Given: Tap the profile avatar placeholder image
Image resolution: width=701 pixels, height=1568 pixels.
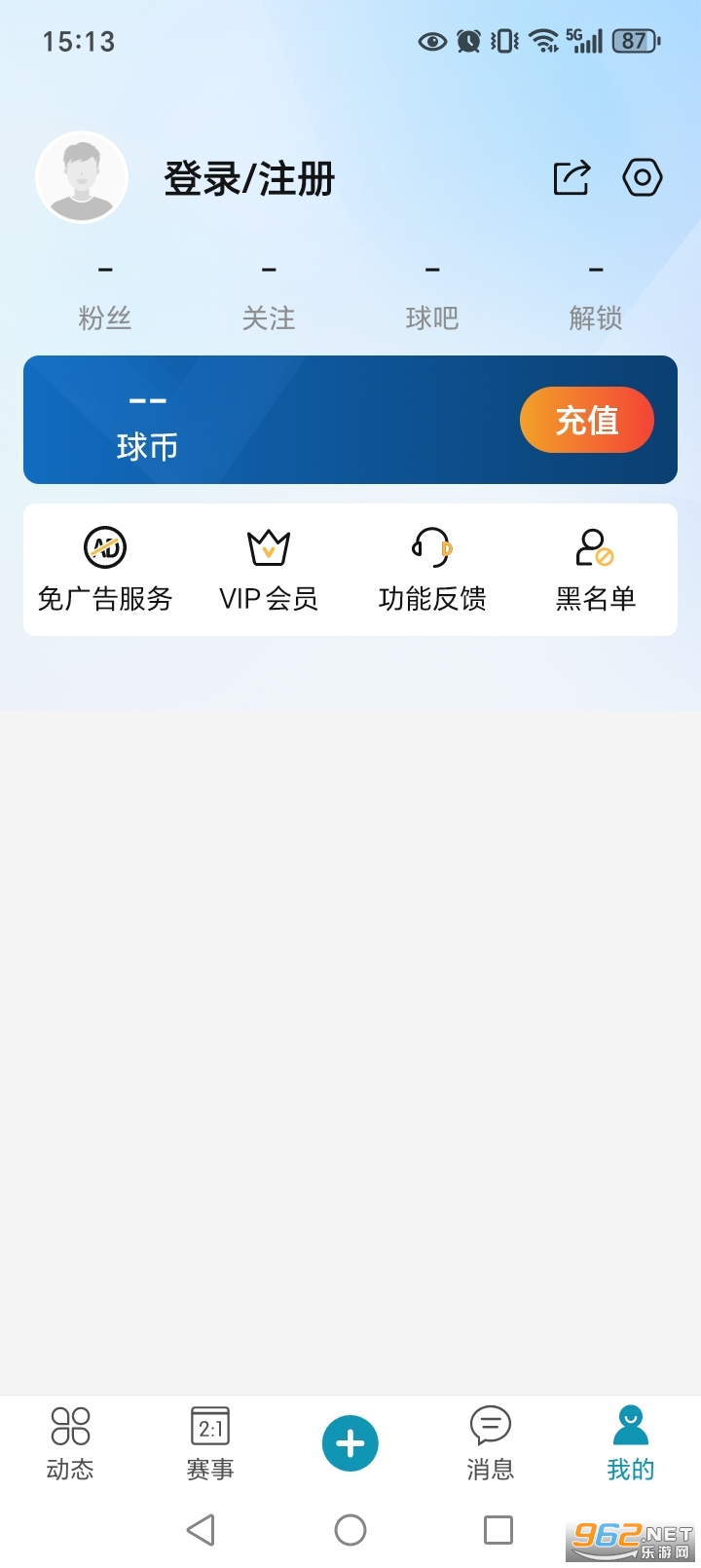Looking at the screenshot, I should (82, 178).
